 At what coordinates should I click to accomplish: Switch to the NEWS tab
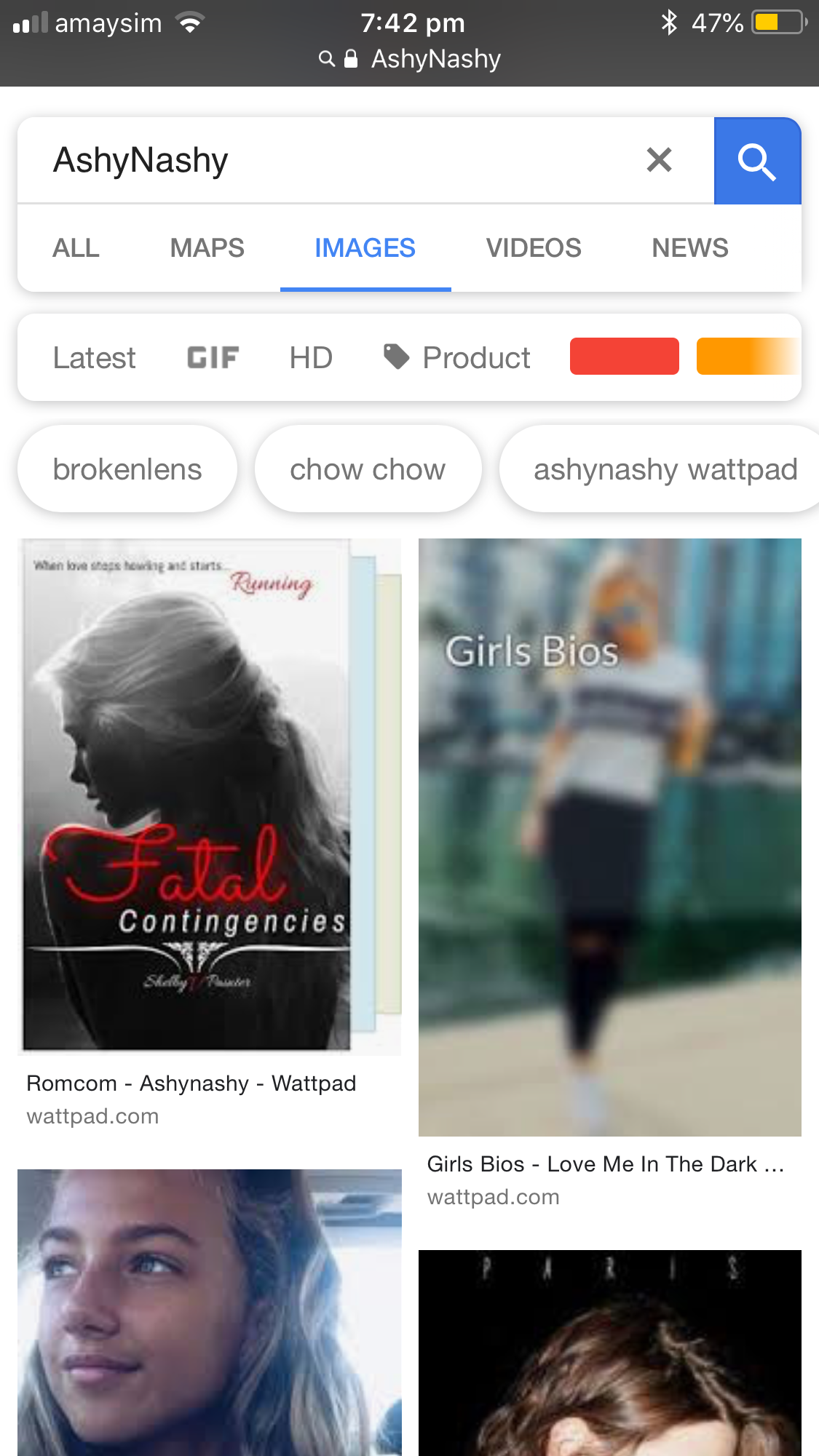pos(690,248)
